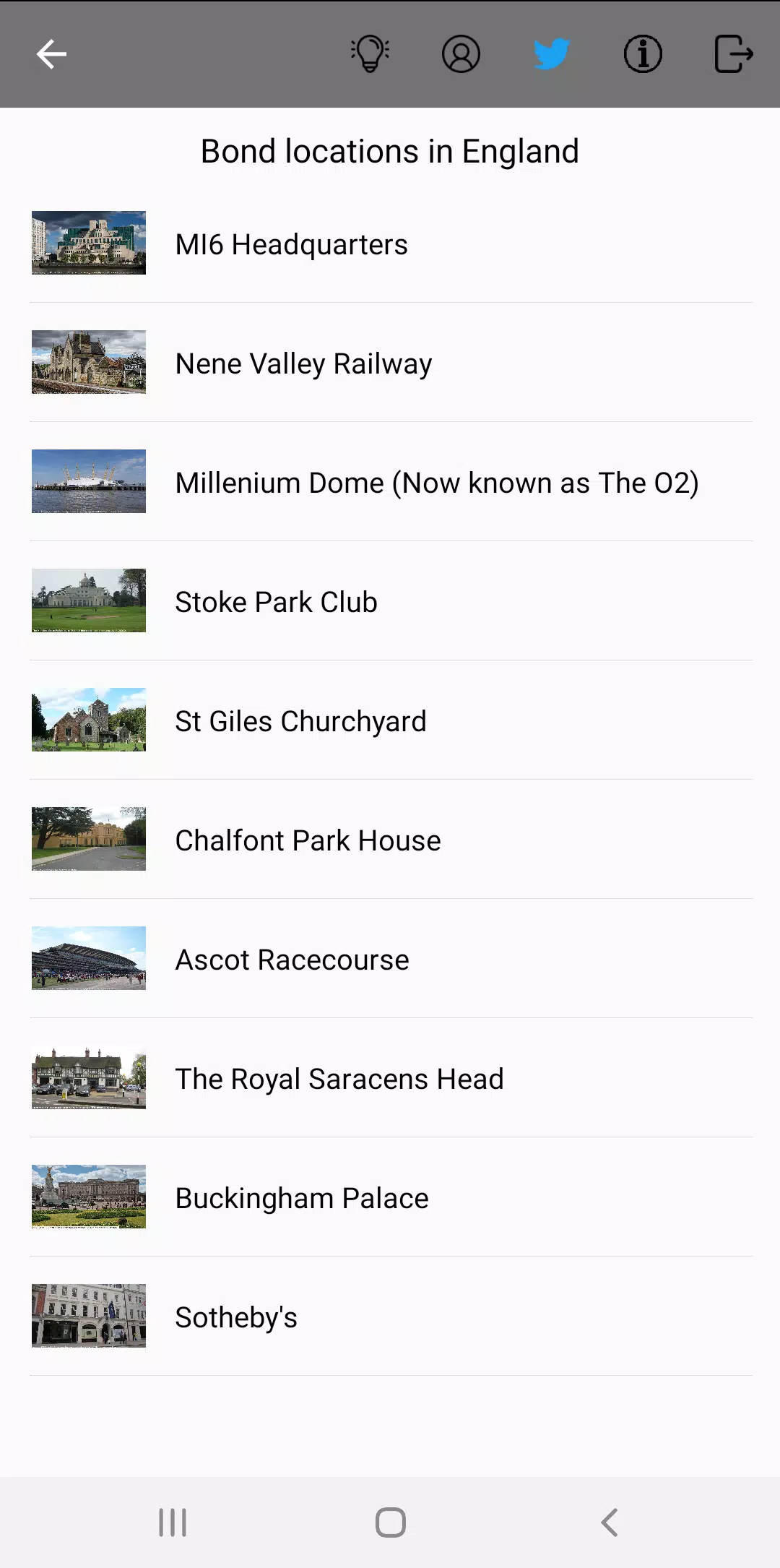Open the lightbulb tips icon
Viewport: 780px width, 1568px height.
pyautogui.click(x=370, y=54)
